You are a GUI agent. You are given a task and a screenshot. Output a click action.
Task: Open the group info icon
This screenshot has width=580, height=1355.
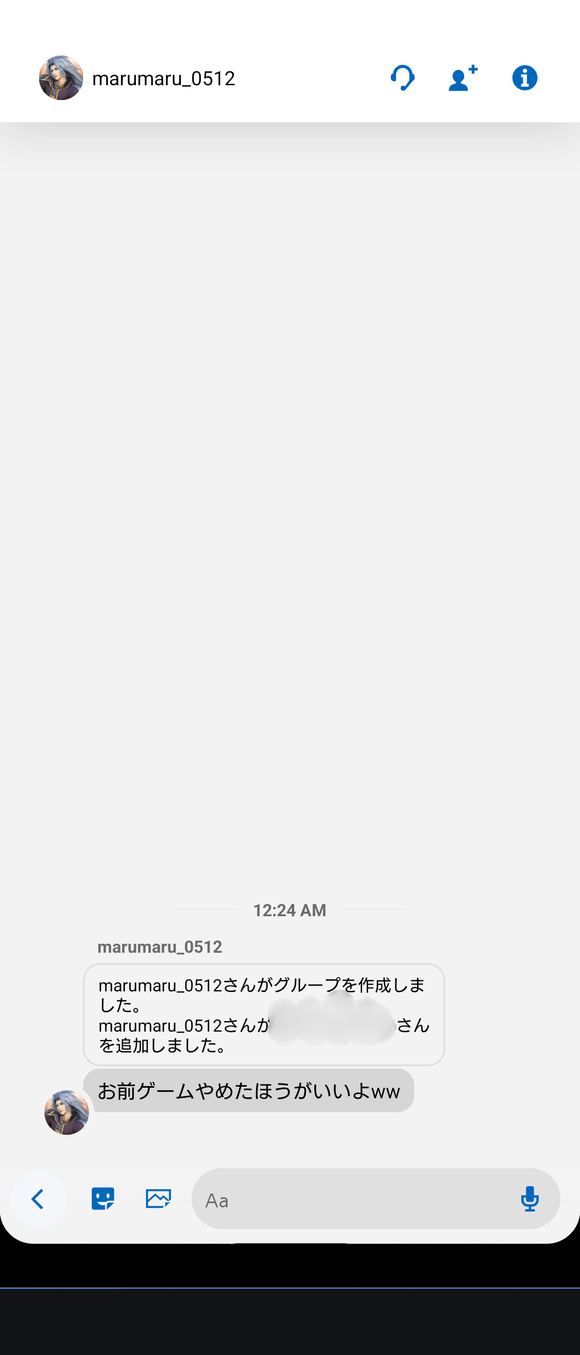click(x=525, y=78)
